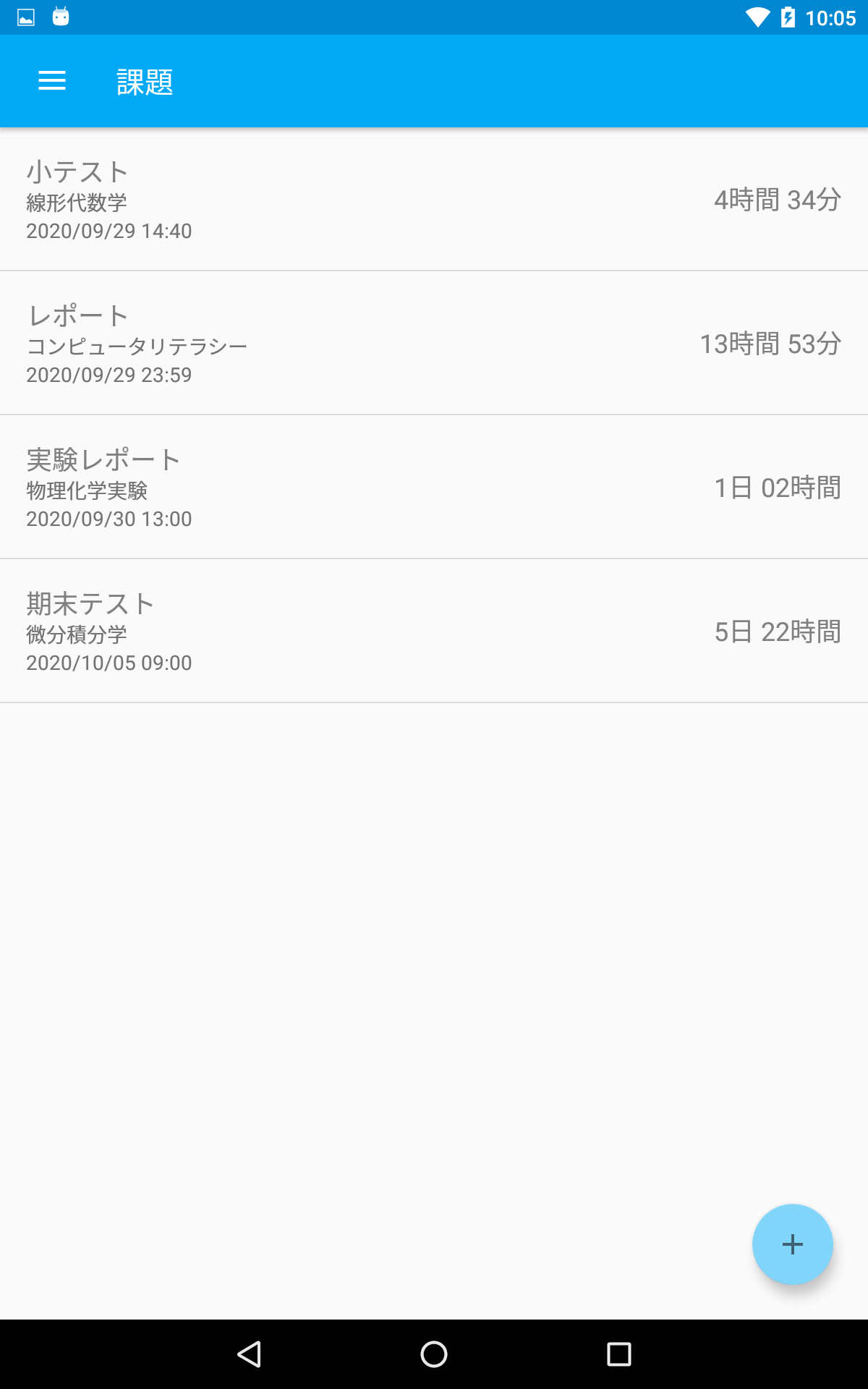The width and height of the screenshot is (868, 1389).
Task: Open the 実験レポート assignment details
Action: point(434,486)
